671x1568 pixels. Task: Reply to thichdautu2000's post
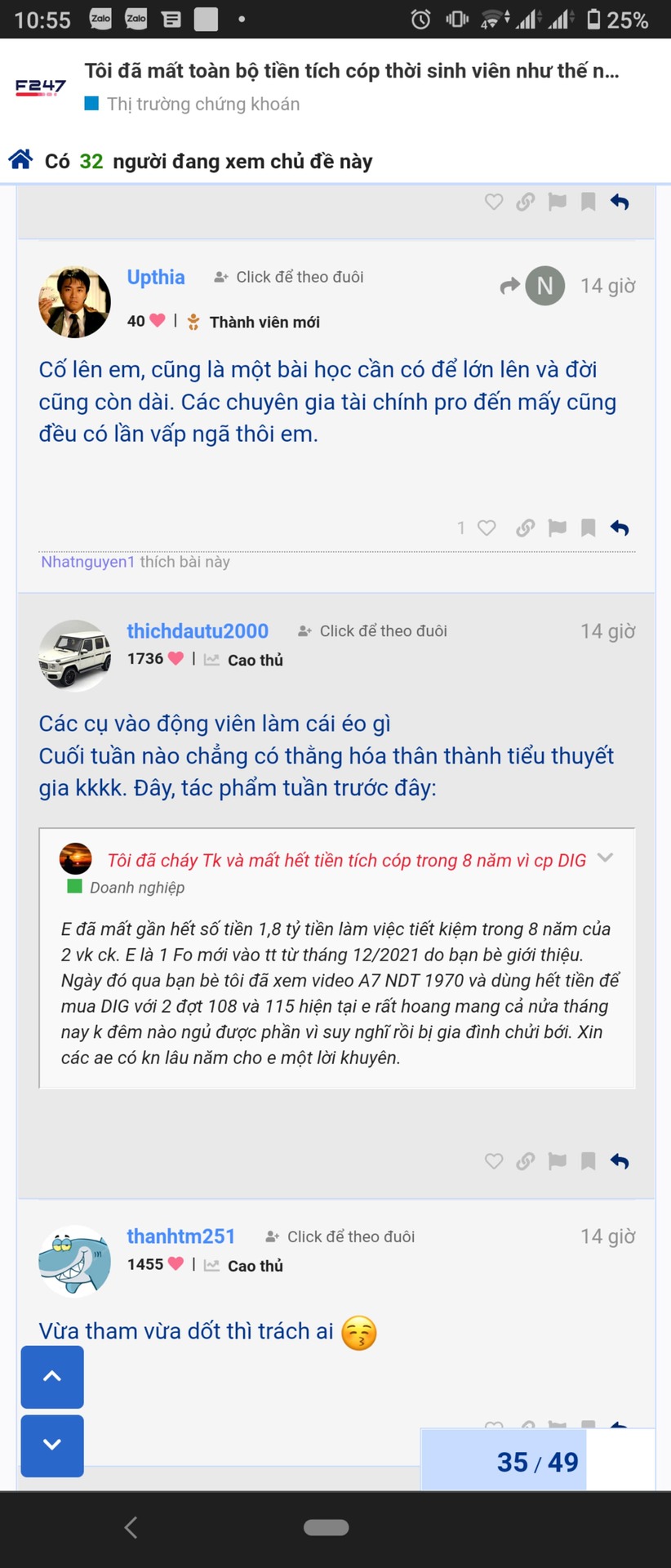point(620,1161)
